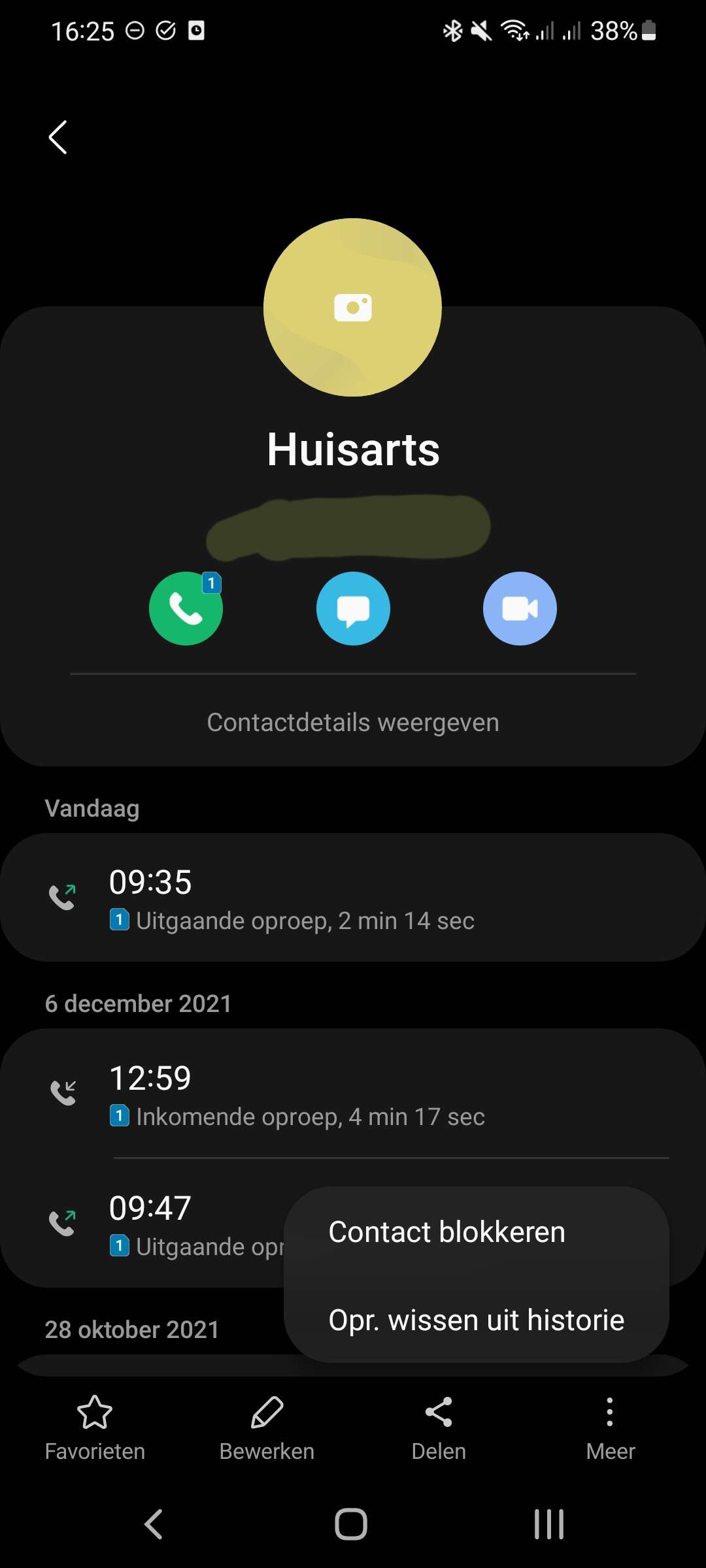The height and width of the screenshot is (1568, 706).
Task: Open Contactdetails weergeven
Action: click(x=353, y=723)
